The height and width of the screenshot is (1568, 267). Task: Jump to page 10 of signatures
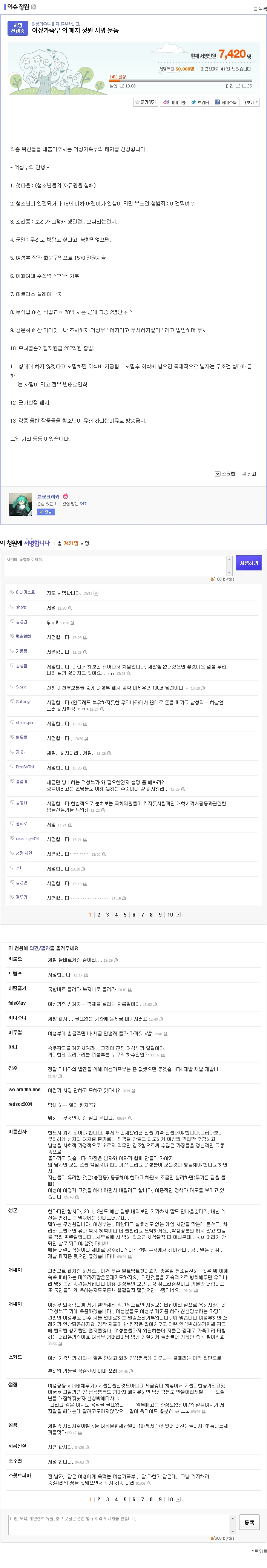(170, 914)
